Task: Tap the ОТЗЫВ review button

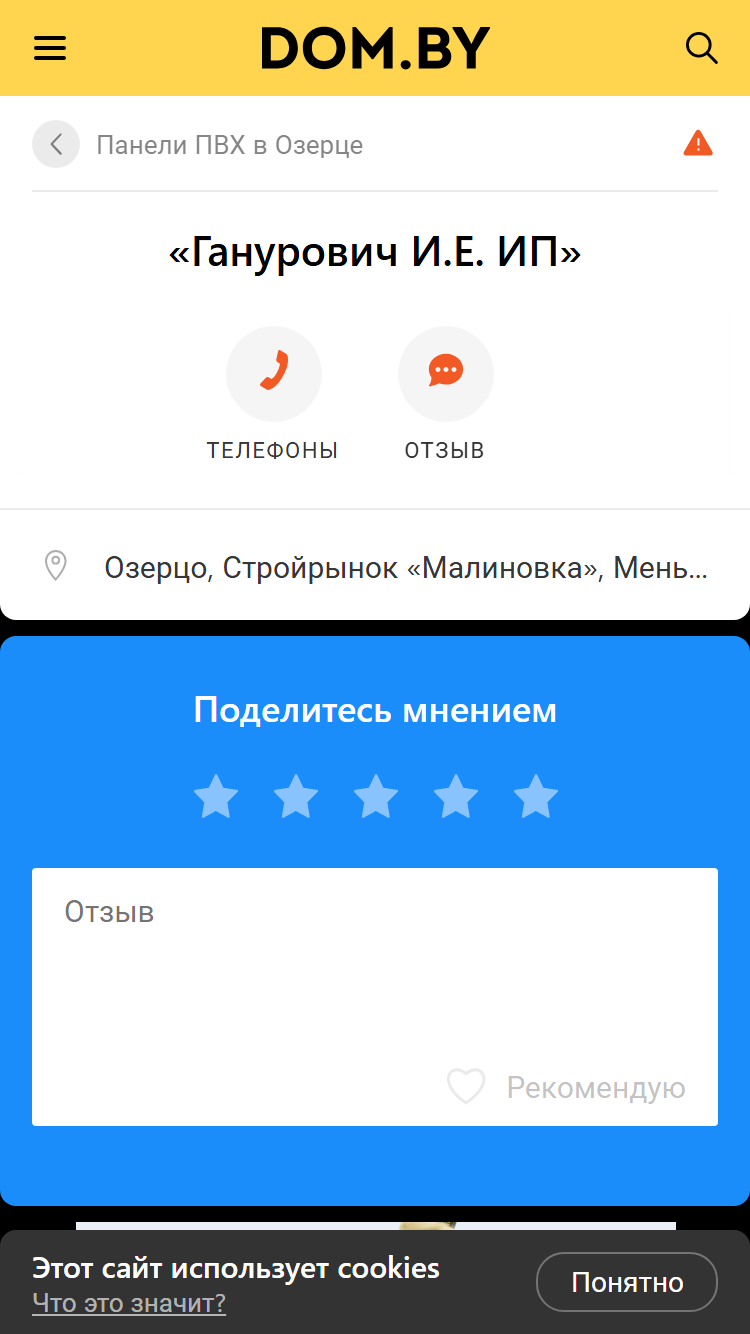Action: coord(445,394)
